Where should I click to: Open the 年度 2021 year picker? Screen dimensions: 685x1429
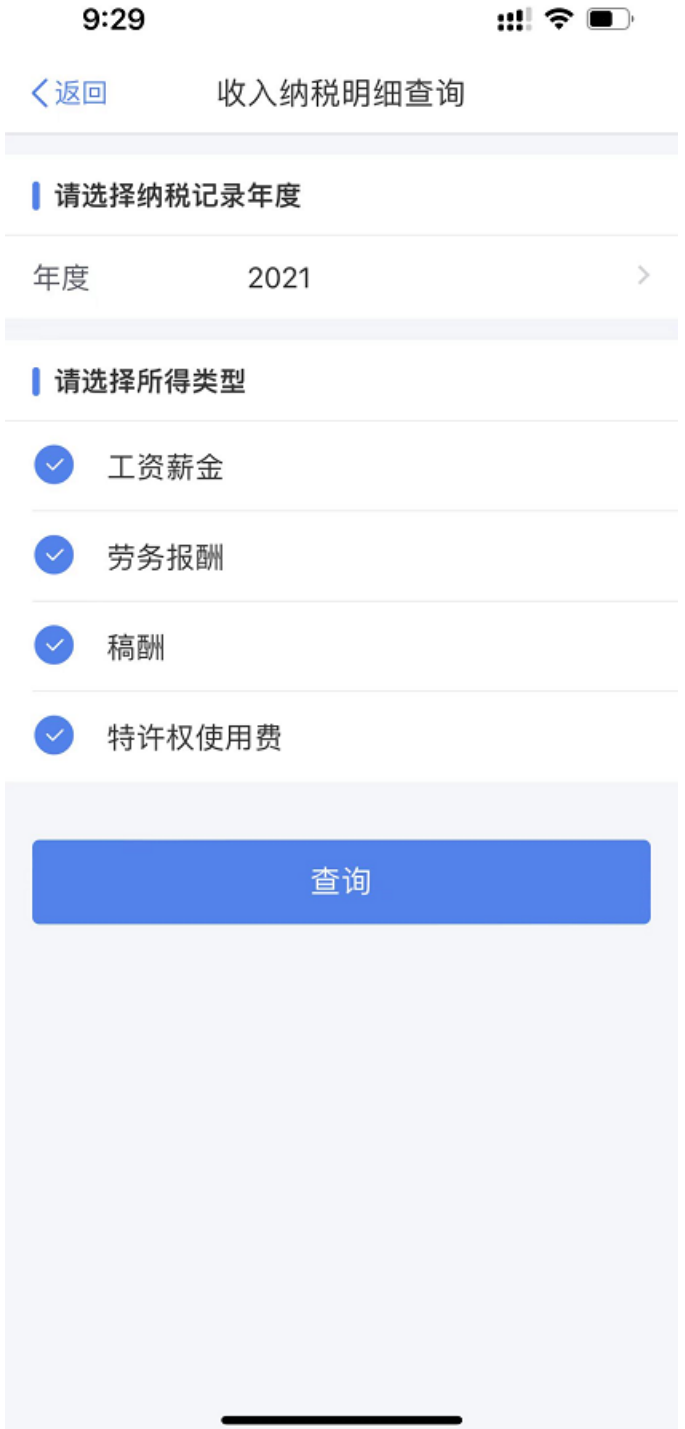pos(342,277)
